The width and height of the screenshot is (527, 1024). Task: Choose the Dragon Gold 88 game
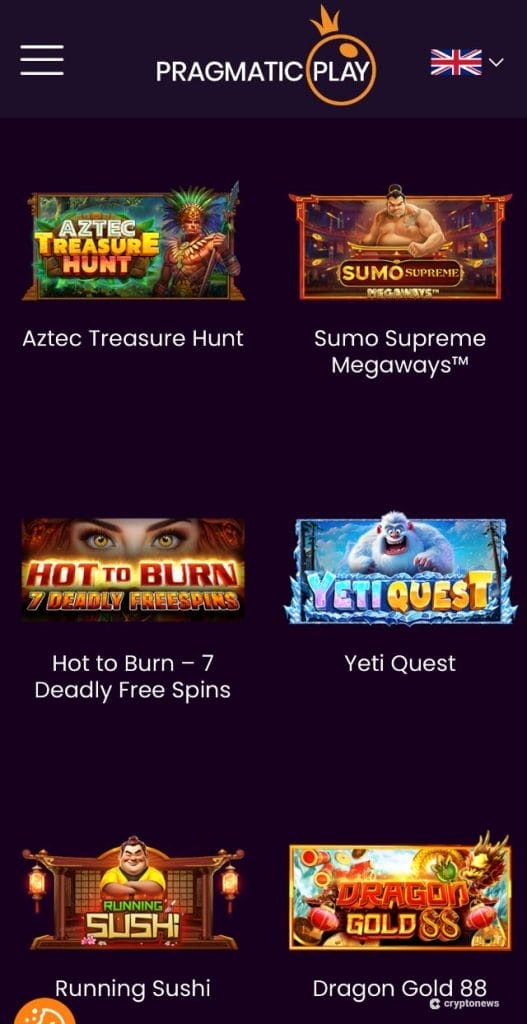tap(400, 891)
